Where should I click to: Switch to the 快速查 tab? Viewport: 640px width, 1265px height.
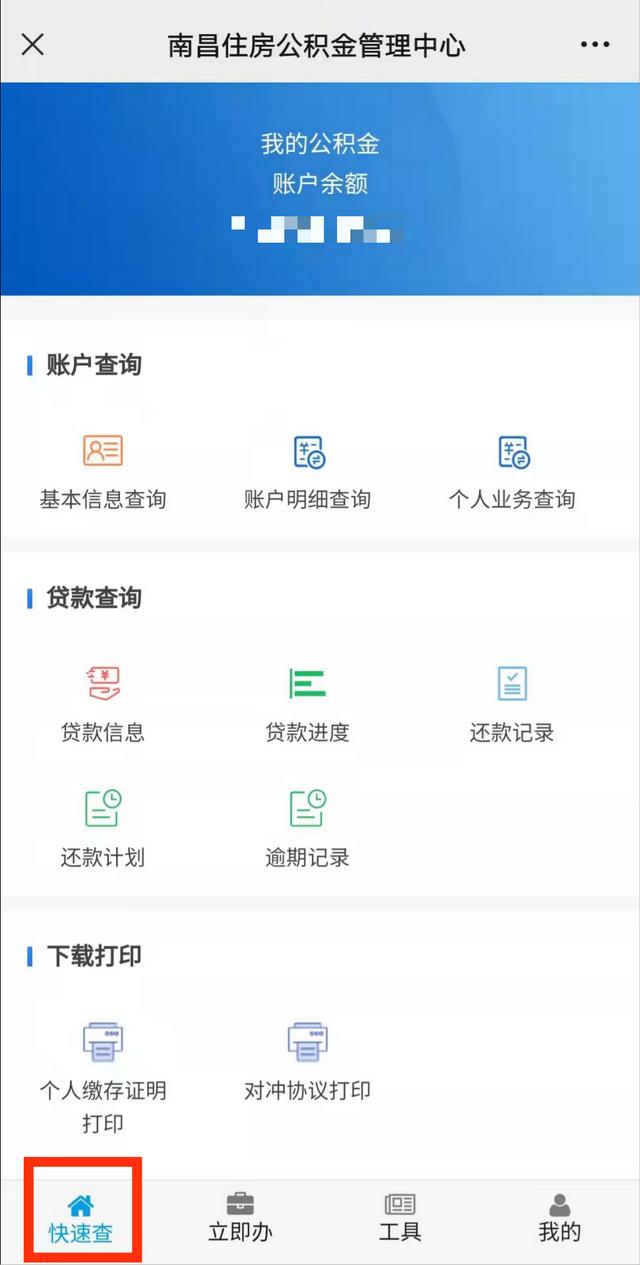(81, 1218)
